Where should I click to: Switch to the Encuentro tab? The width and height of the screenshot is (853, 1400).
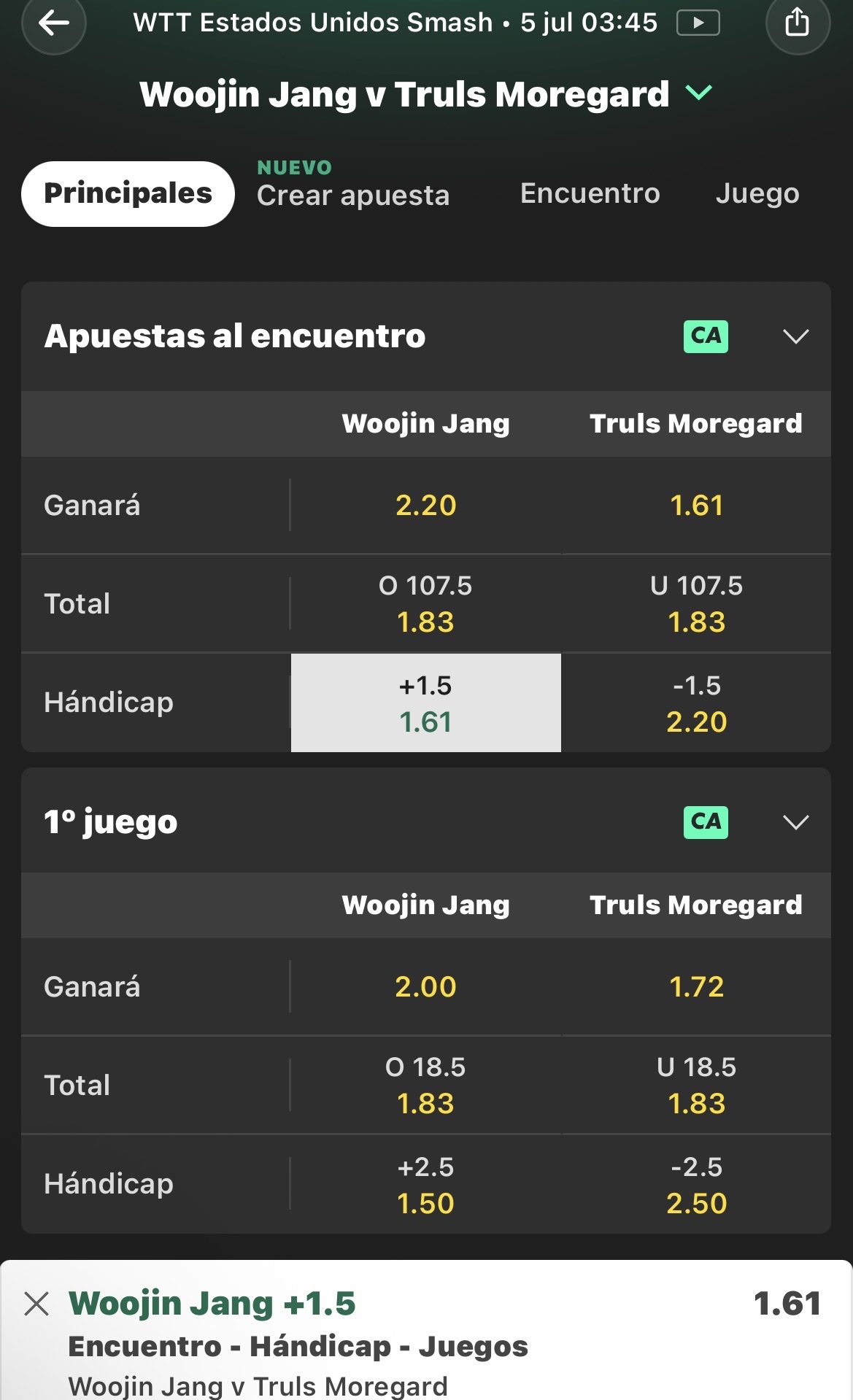point(590,193)
